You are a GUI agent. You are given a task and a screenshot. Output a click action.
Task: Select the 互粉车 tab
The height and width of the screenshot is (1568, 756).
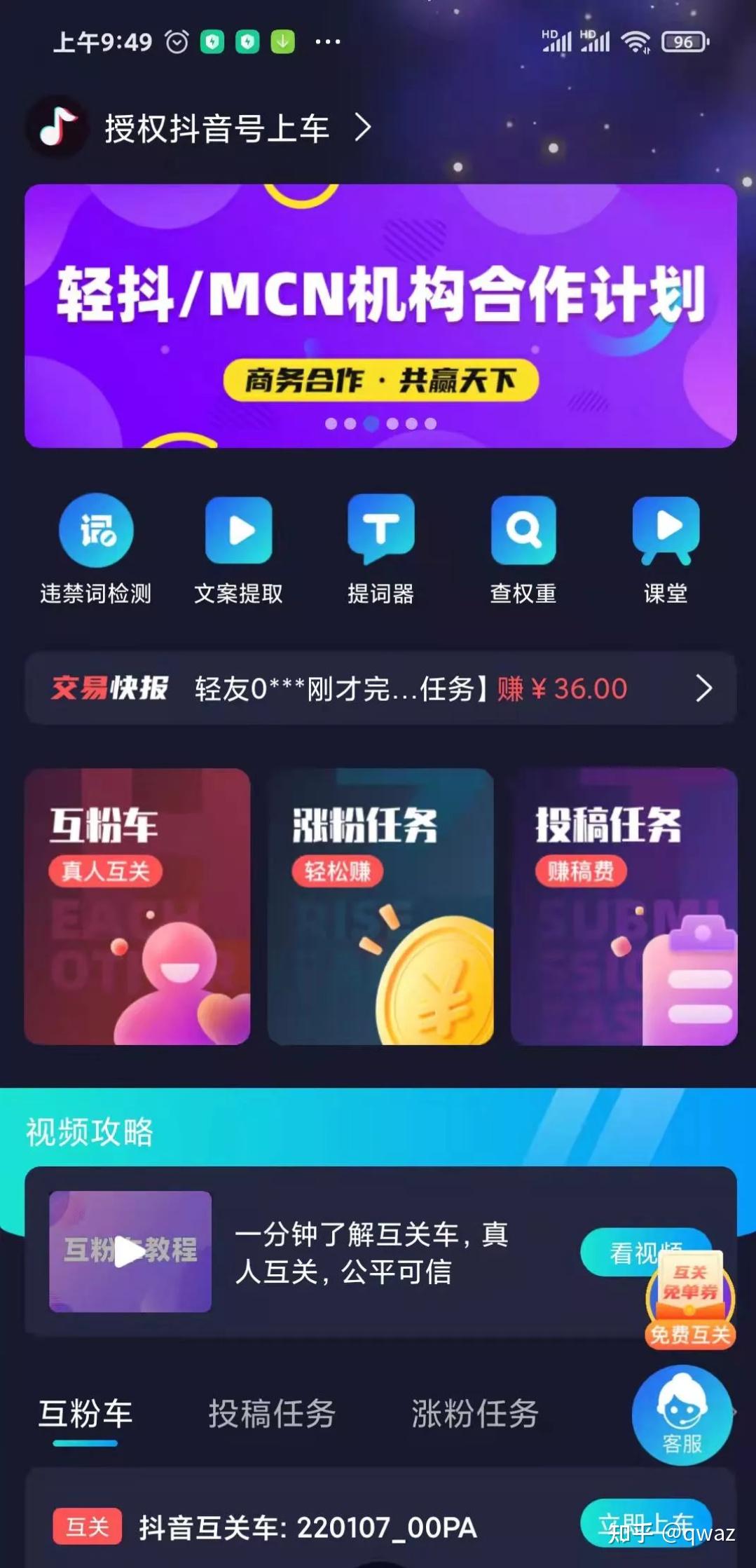(85, 1414)
